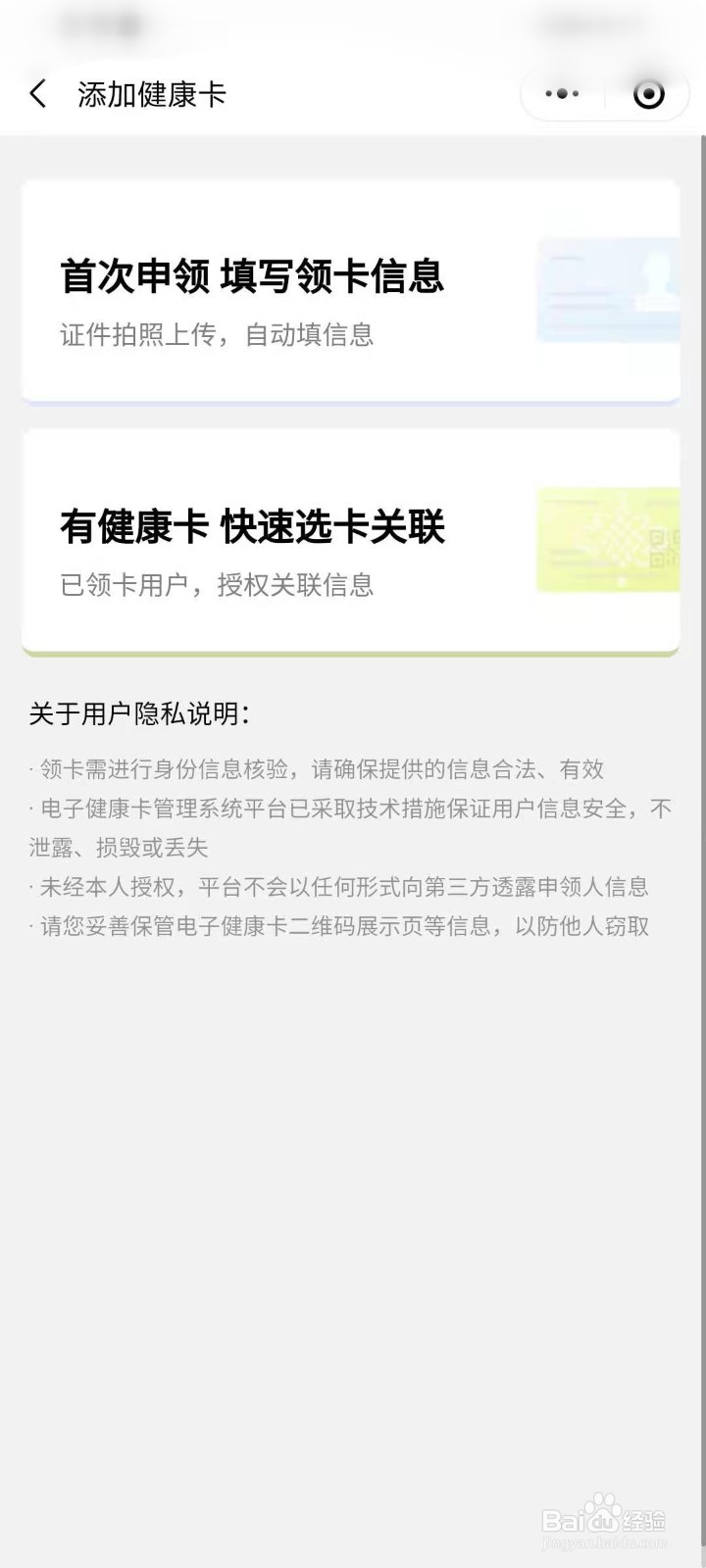
Task: Tap the 已领卡用户 授权关联信息 text
Action: tap(218, 586)
